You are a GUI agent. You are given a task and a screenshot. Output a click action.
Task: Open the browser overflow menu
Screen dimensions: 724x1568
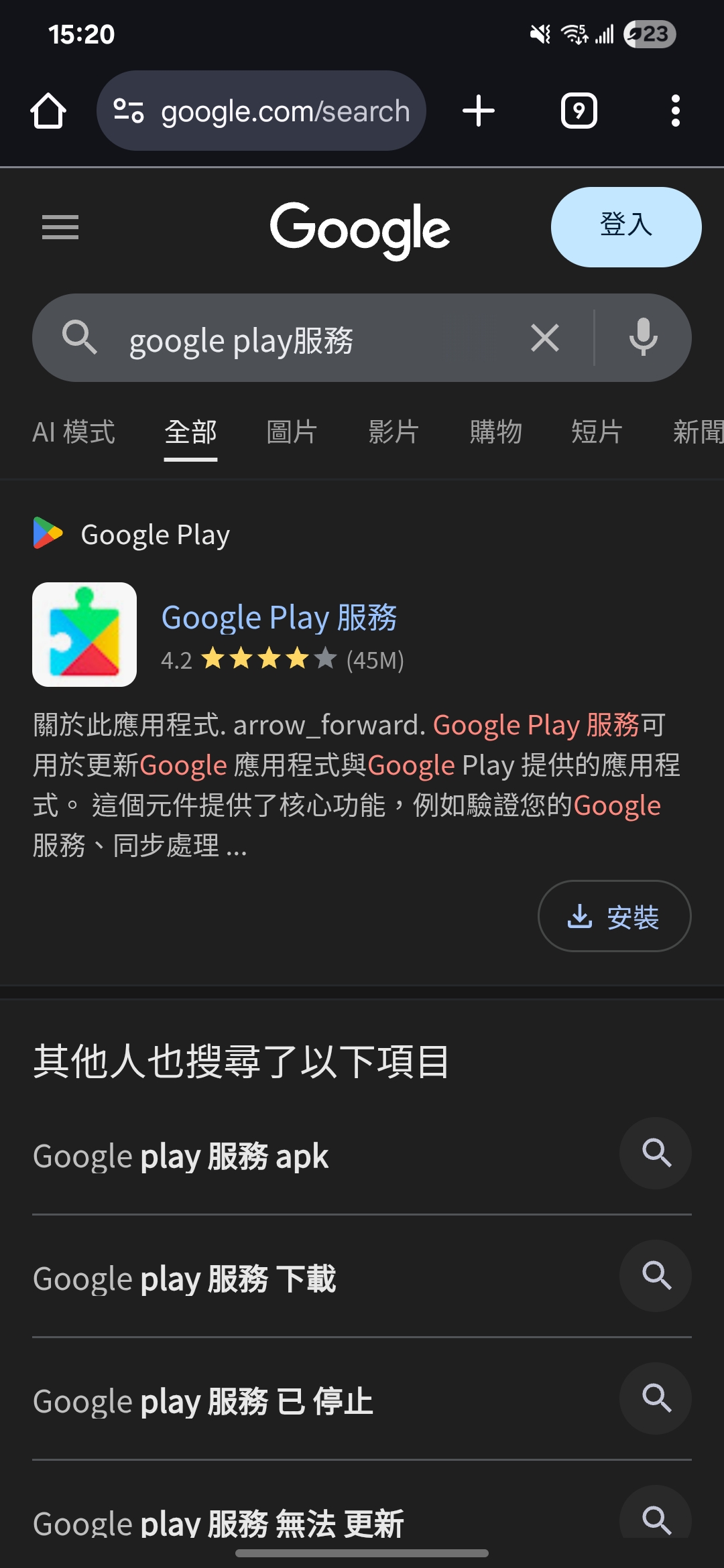675,111
